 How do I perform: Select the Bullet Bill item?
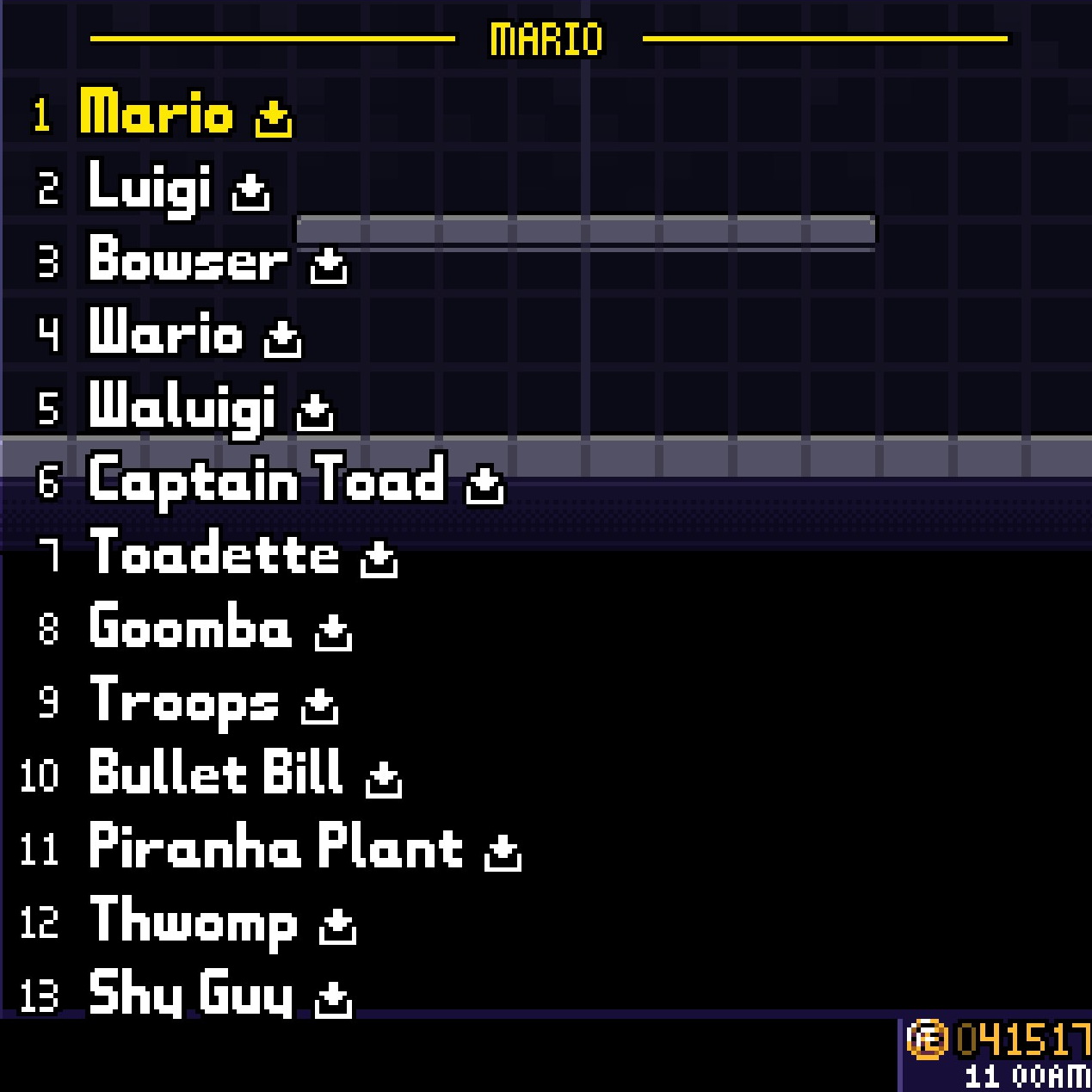[x=216, y=774]
